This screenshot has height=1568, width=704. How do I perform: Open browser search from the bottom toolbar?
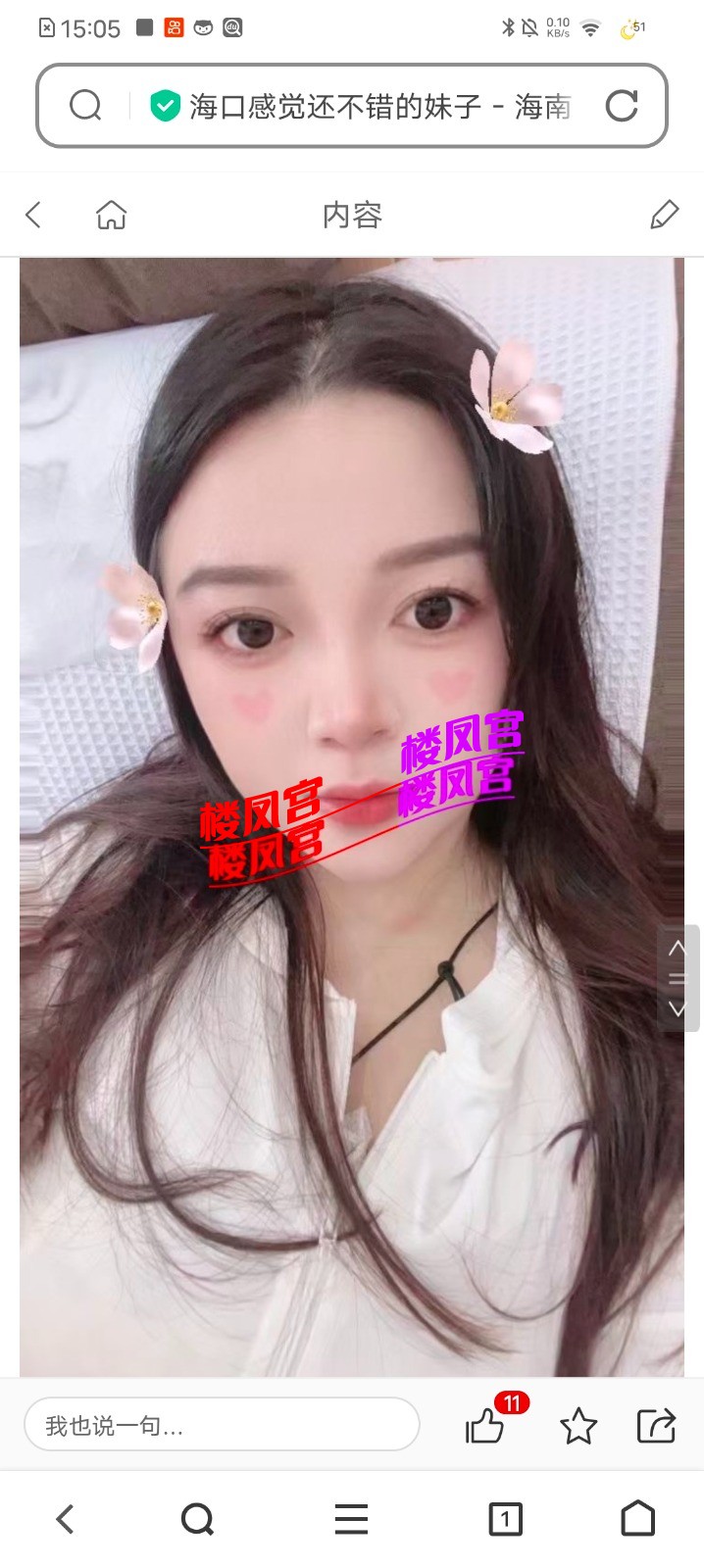point(197,1519)
